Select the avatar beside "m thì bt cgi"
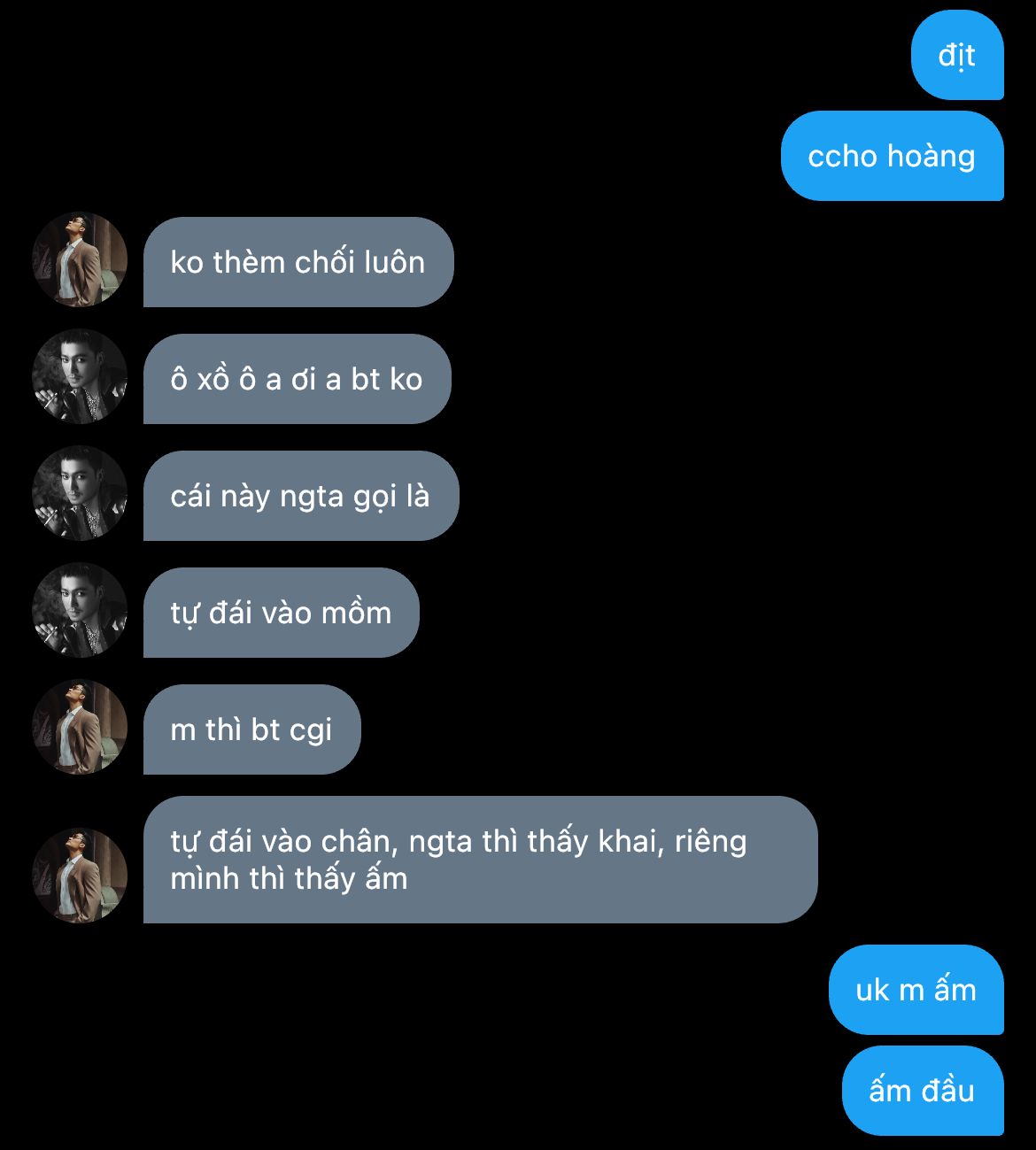The image size is (1036, 1150). (80, 728)
